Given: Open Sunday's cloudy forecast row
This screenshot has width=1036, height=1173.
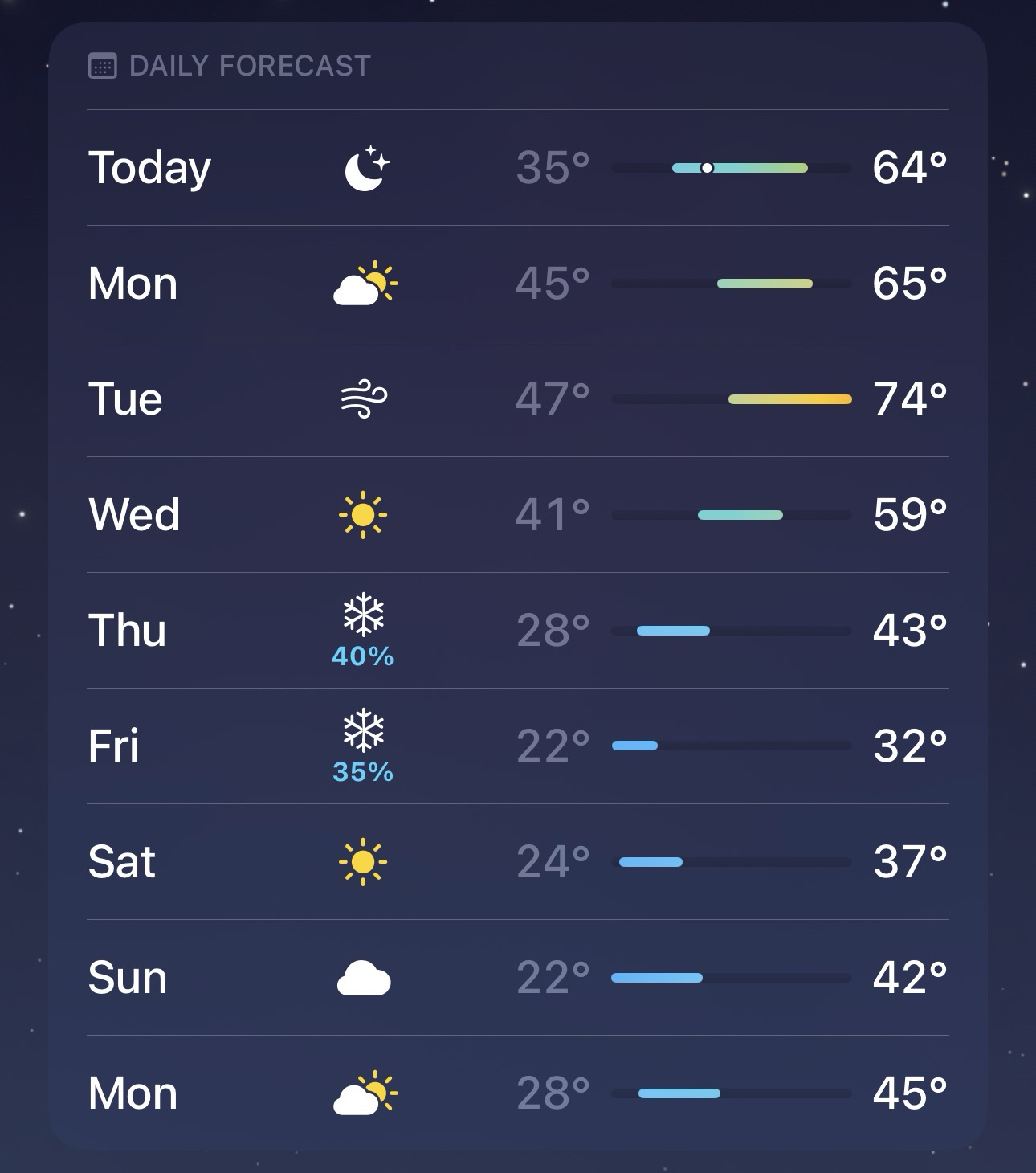Looking at the screenshot, I should point(517,978).
